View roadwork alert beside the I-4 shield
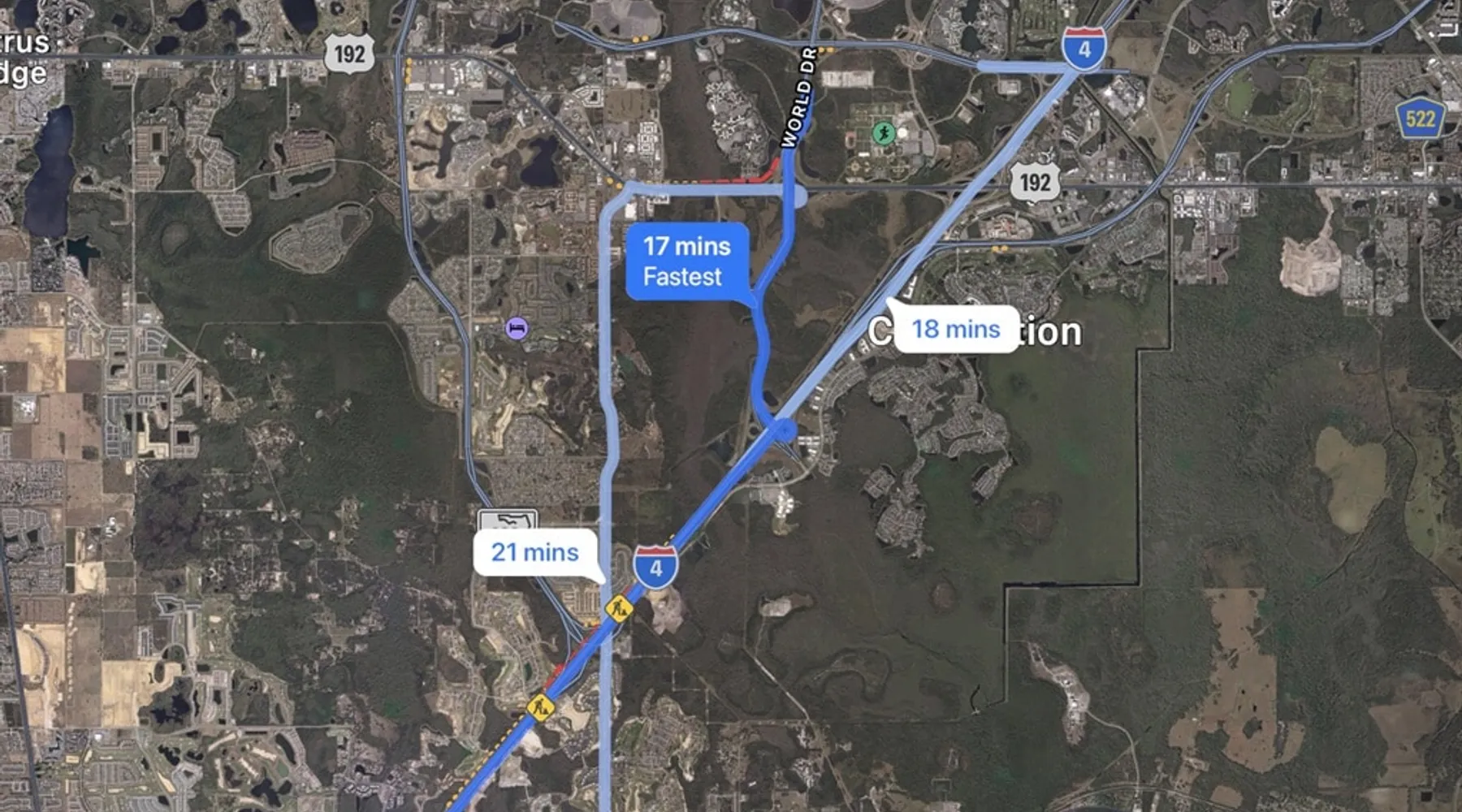 [x=619, y=607]
